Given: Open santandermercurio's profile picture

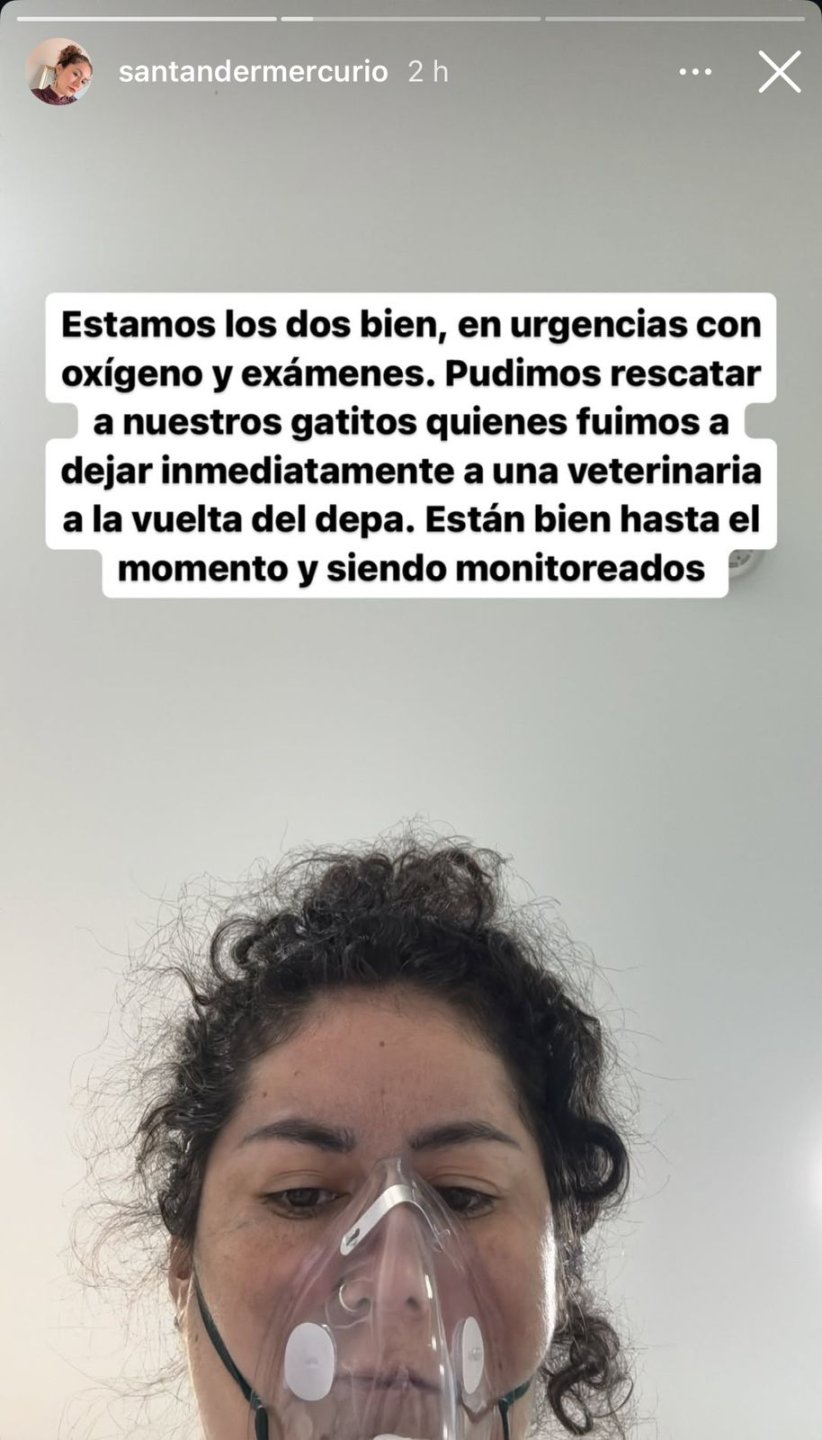Looking at the screenshot, I should (x=59, y=72).
